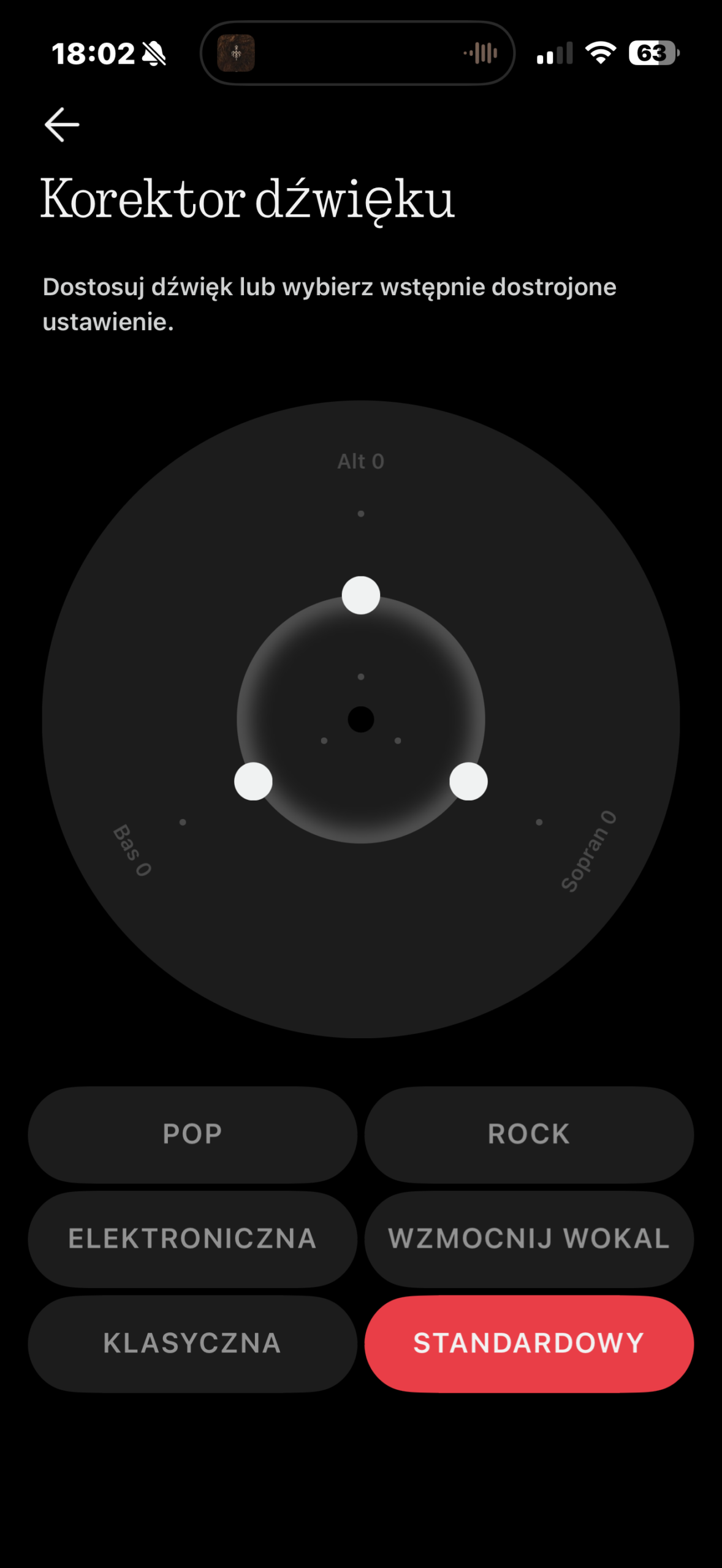The height and width of the screenshot is (1568, 722).
Task: Enable the WZMOCNIJ WOKAL preset
Action: tap(528, 1238)
